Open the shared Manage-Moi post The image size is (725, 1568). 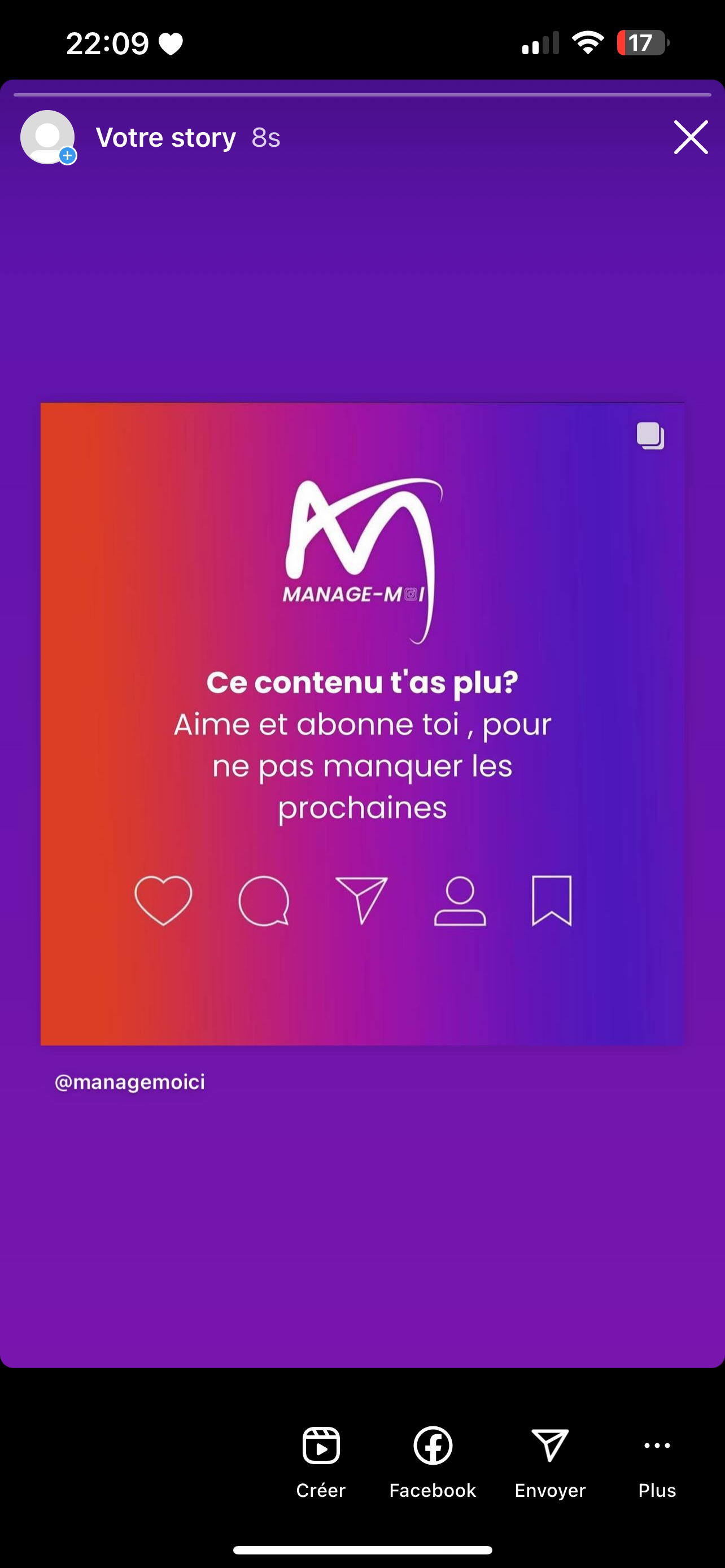[362, 724]
